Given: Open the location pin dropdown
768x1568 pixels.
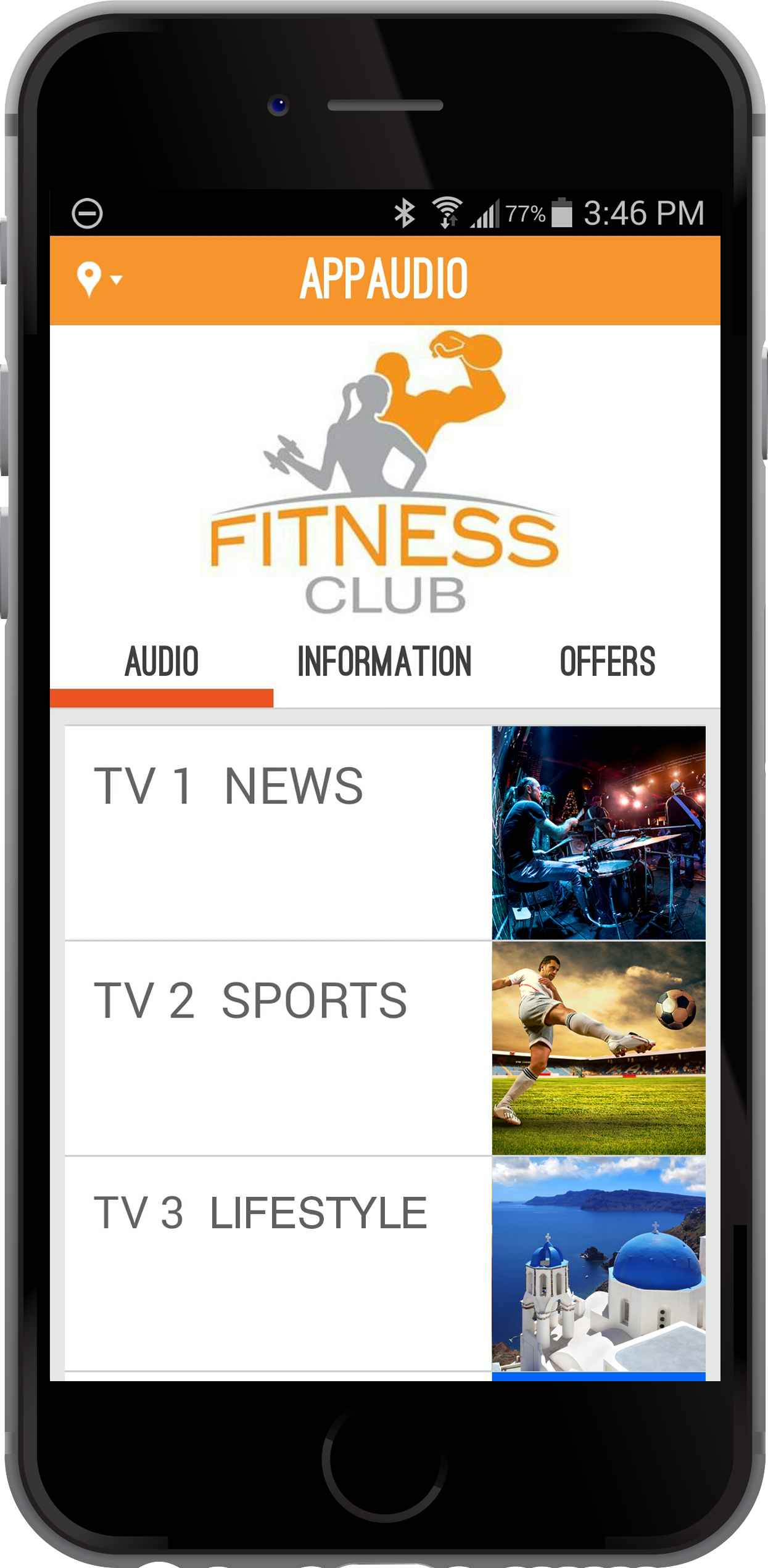Looking at the screenshot, I should pos(99,280).
